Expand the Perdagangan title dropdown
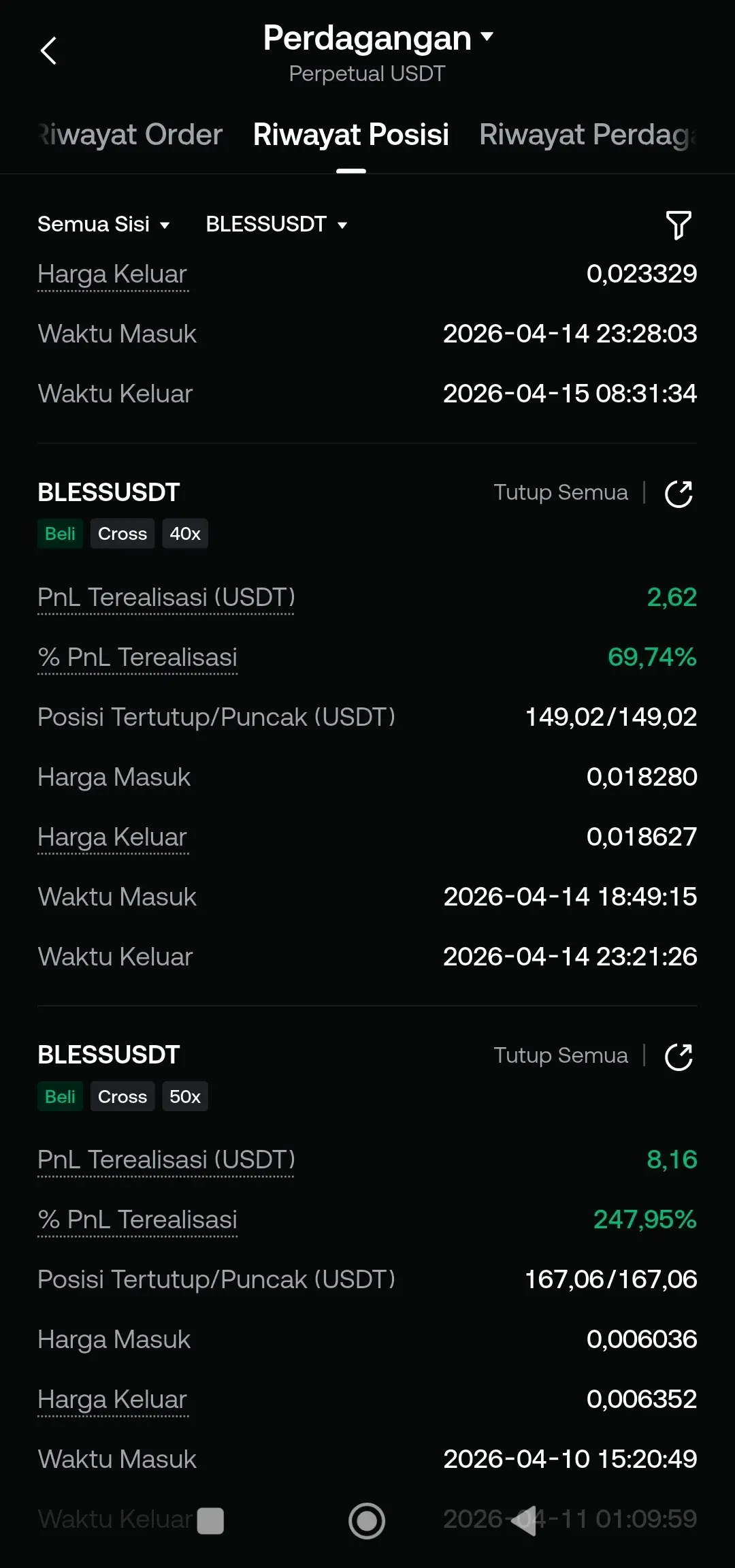Viewport: 735px width, 1568px height. pyautogui.click(x=378, y=38)
